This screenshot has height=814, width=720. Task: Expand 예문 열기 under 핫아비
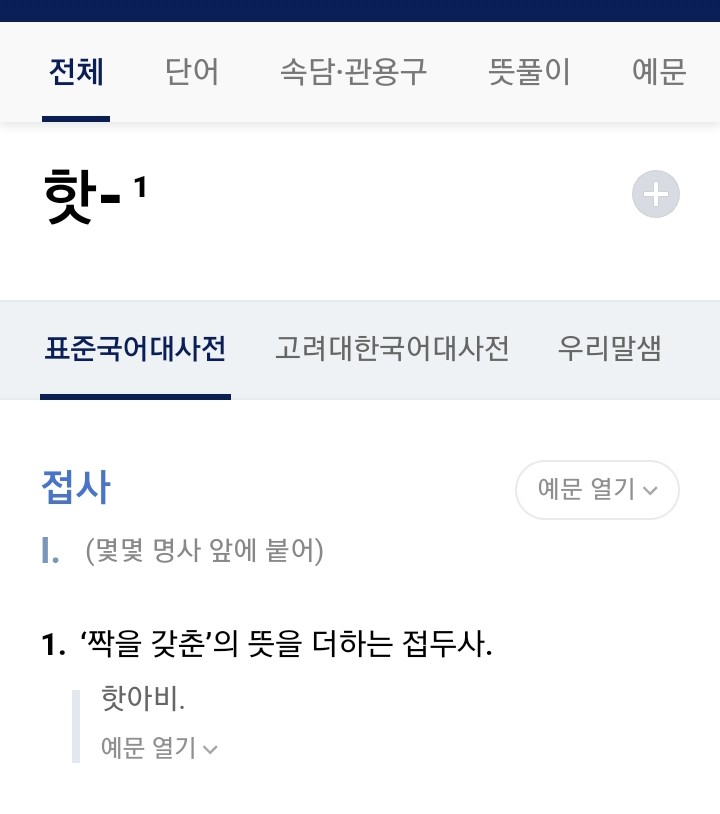pyautogui.click(x=160, y=748)
